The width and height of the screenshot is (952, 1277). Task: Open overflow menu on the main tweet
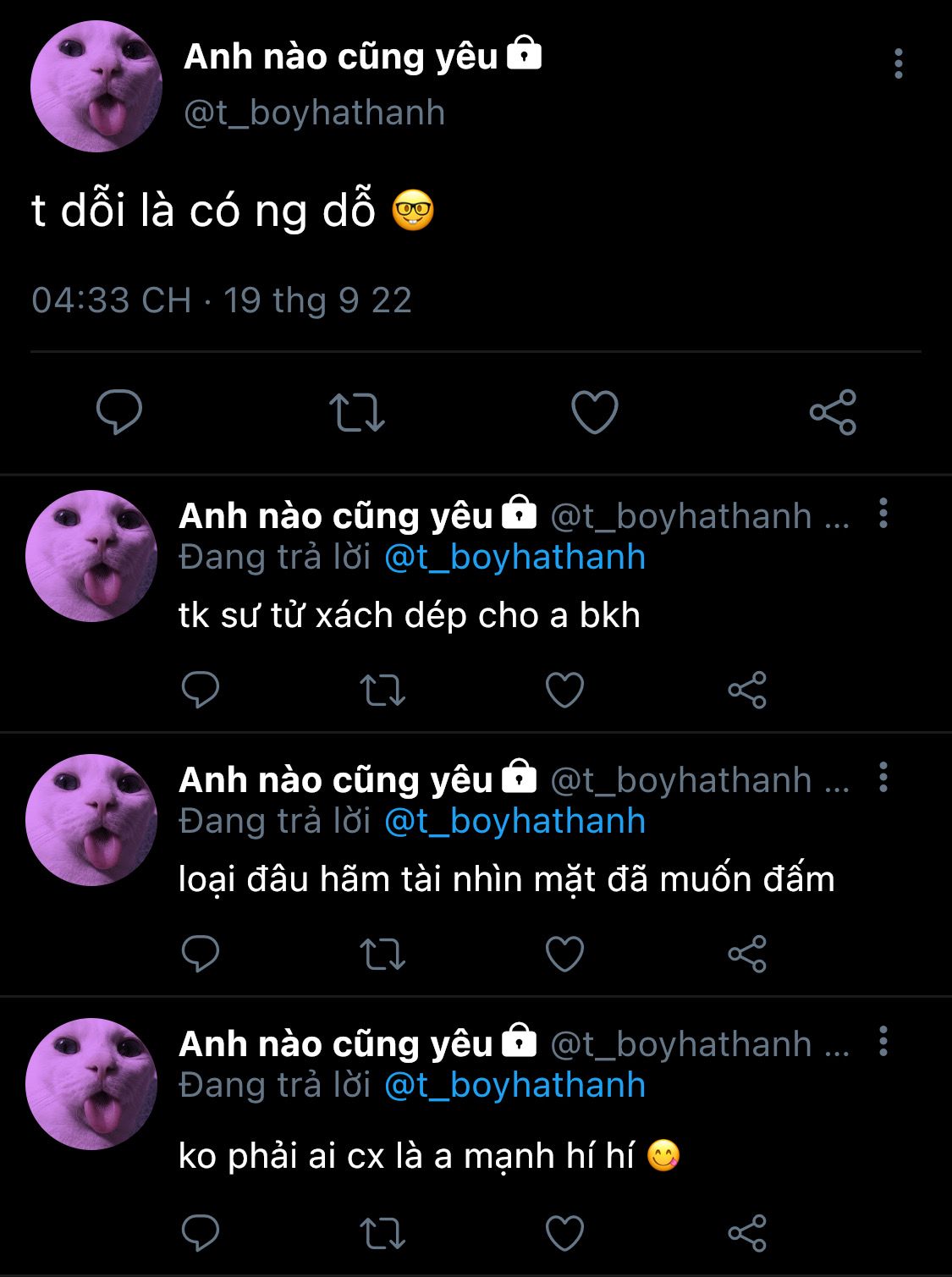(898, 64)
